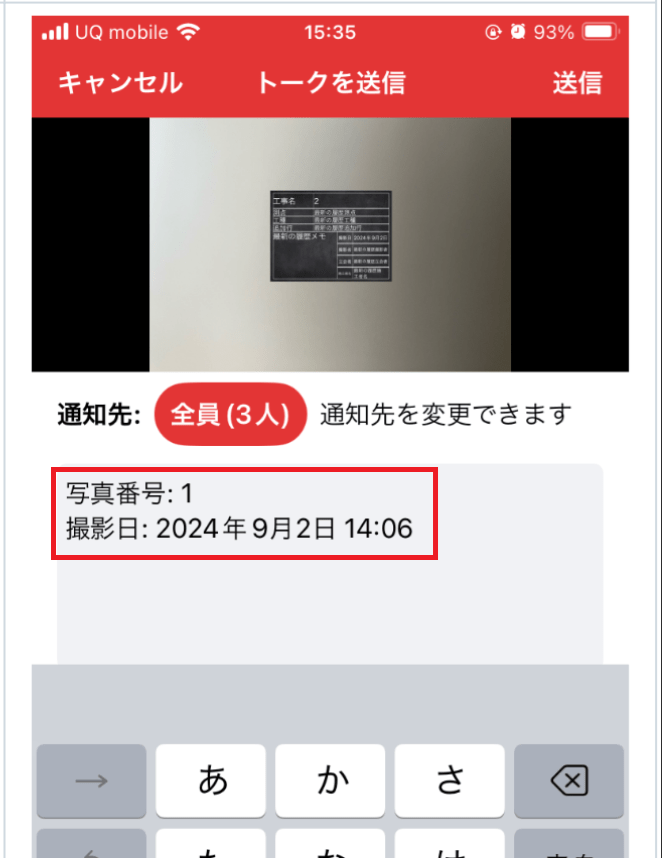Delete a character with backspace key
The width and height of the screenshot is (665, 862).
point(568,781)
